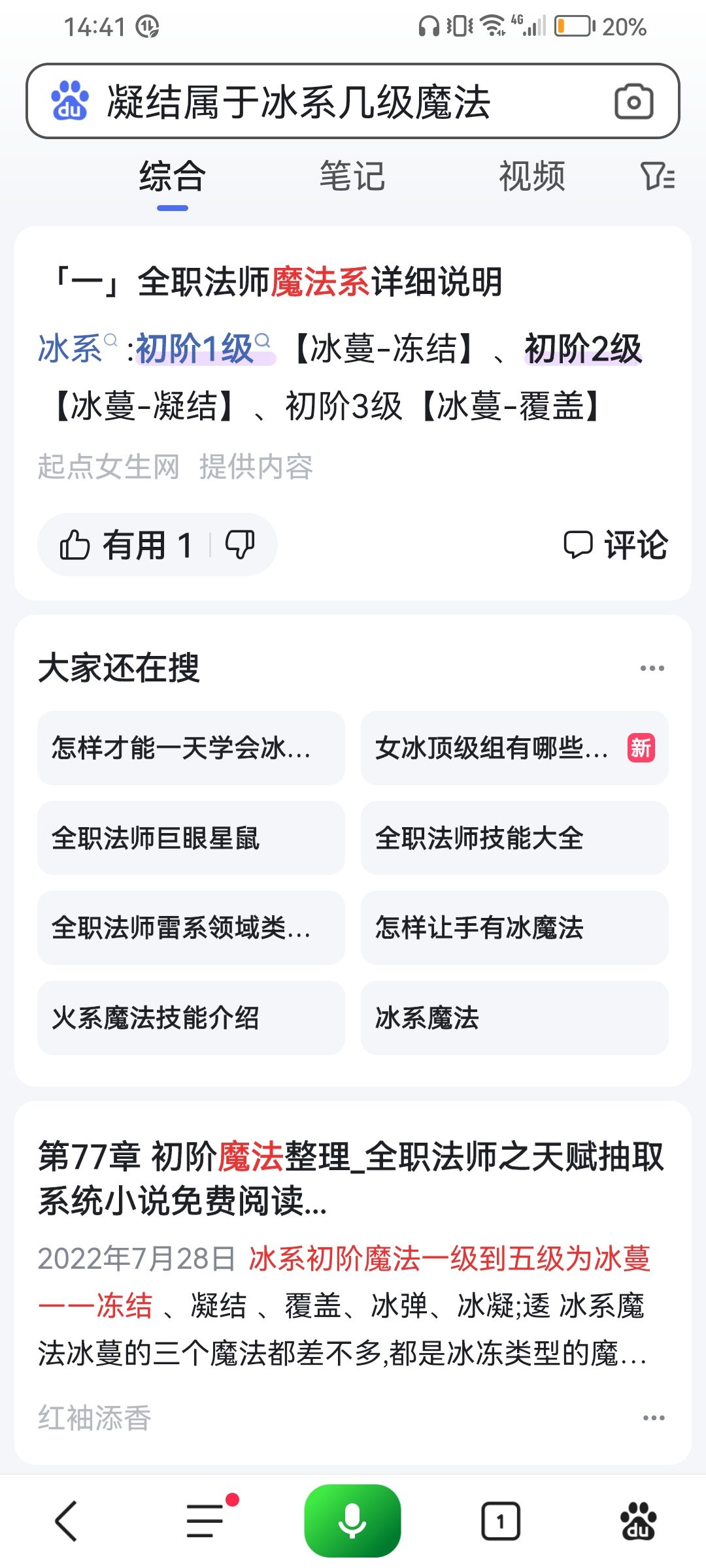706x1568 pixels.
Task: Open the 大家还在搜 more options dots
Action: point(652,668)
